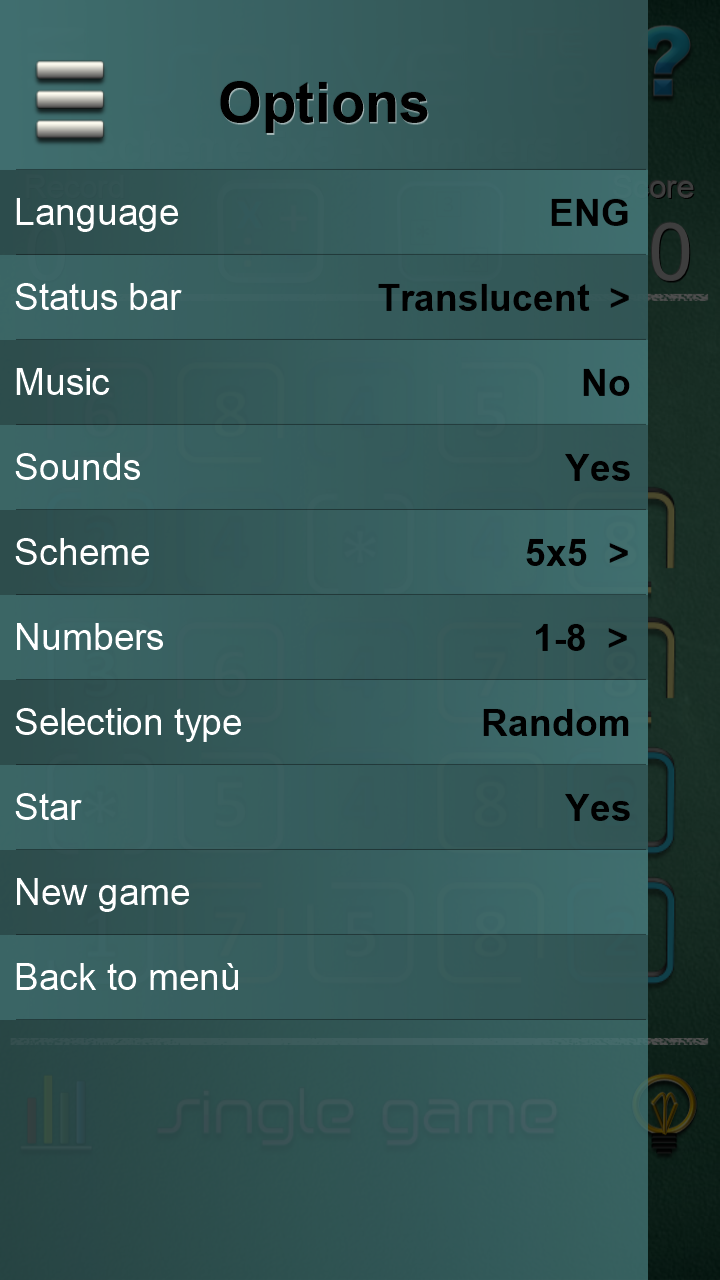Screen dimensions: 720x1280
Task: Toggle the Music setting
Action: 323,382
